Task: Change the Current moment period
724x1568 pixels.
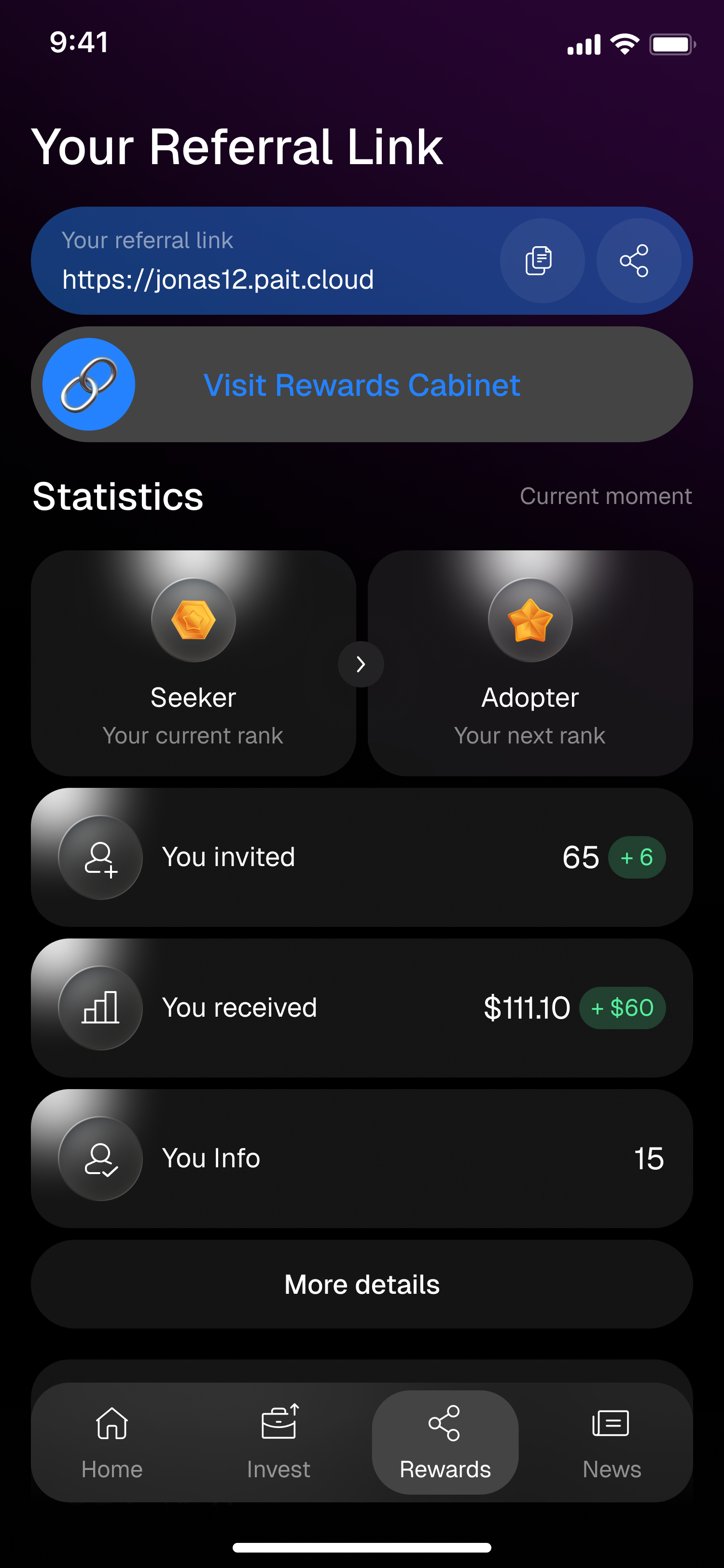Action: 605,496
